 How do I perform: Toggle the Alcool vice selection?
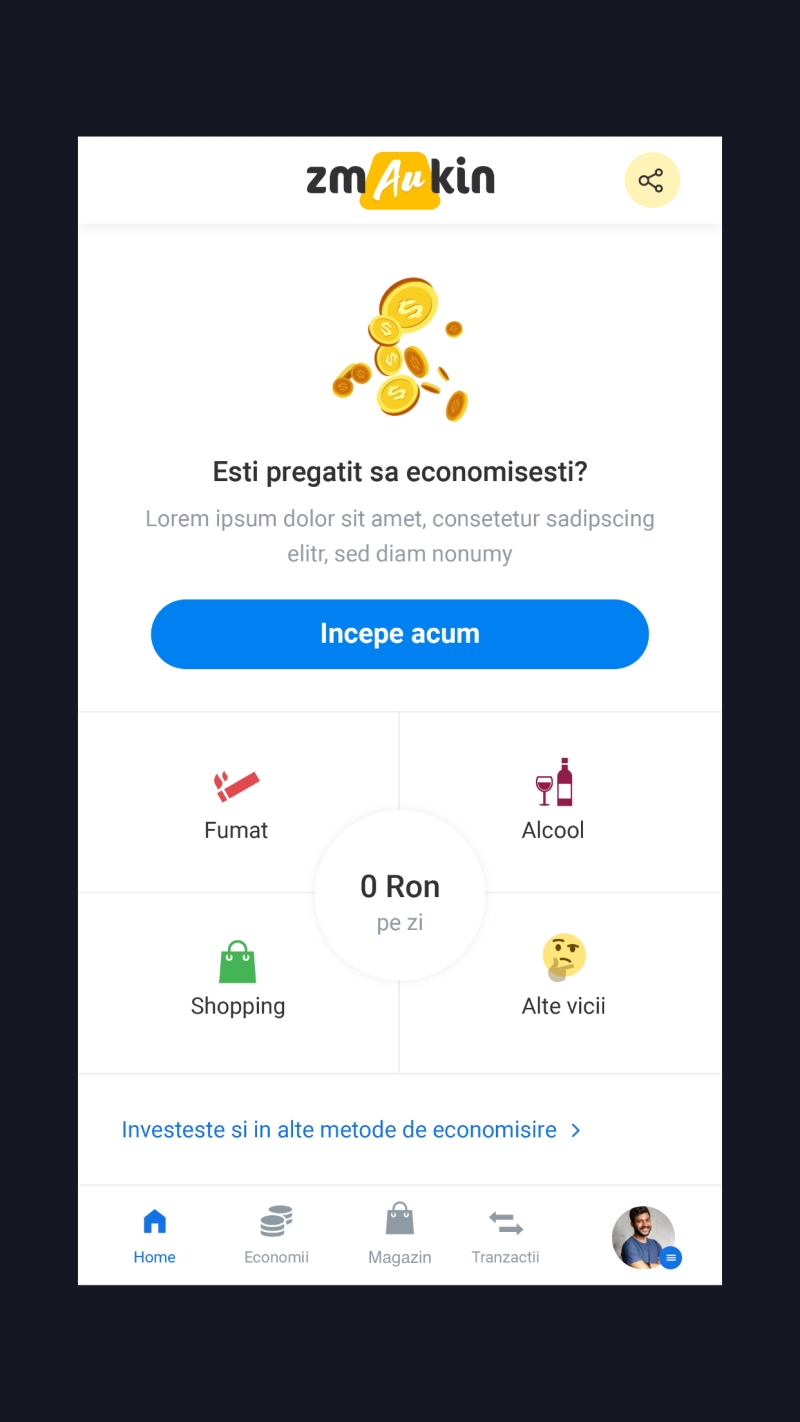(553, 800)
